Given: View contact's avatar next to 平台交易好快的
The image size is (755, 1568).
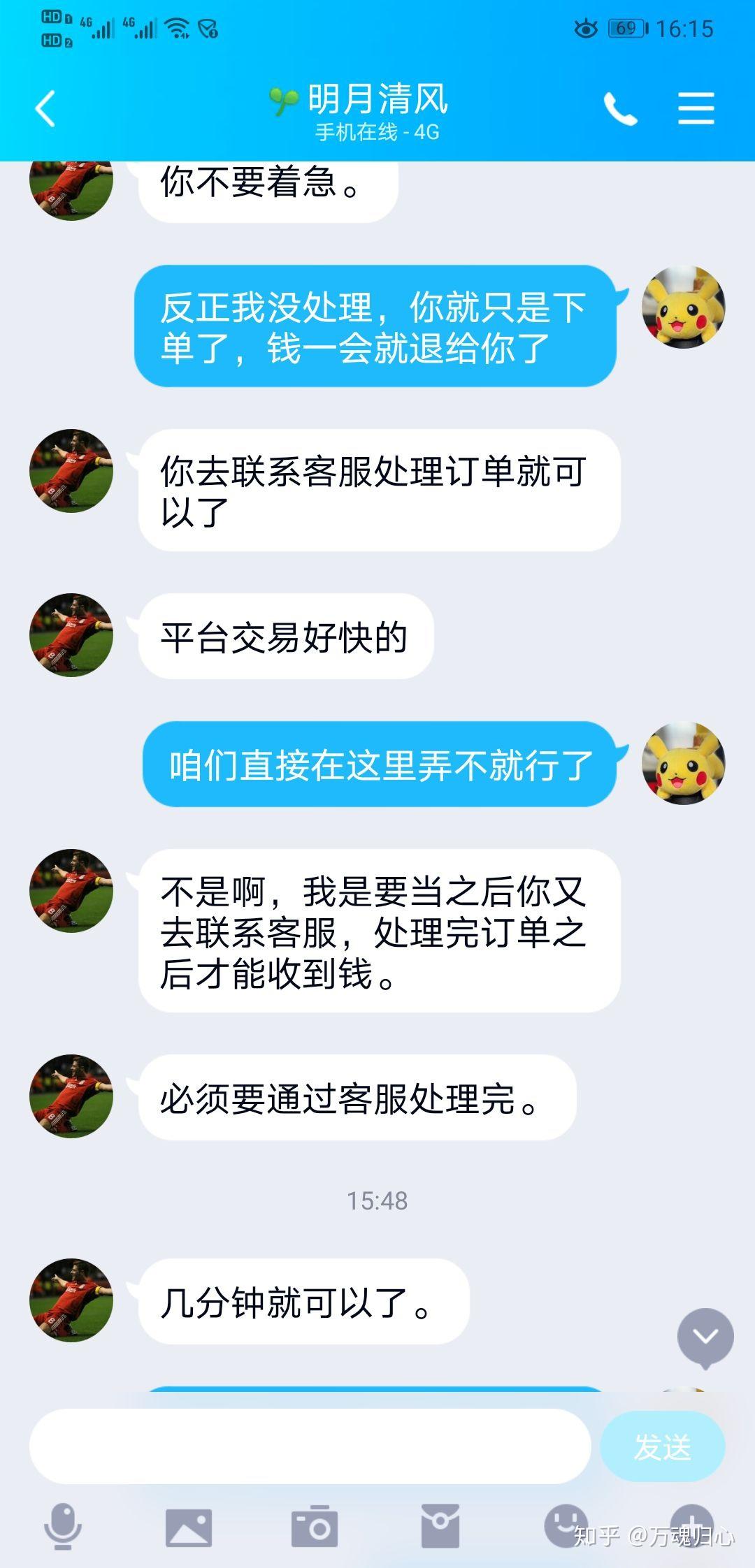Looking at the screenshot, I should 71,635.
